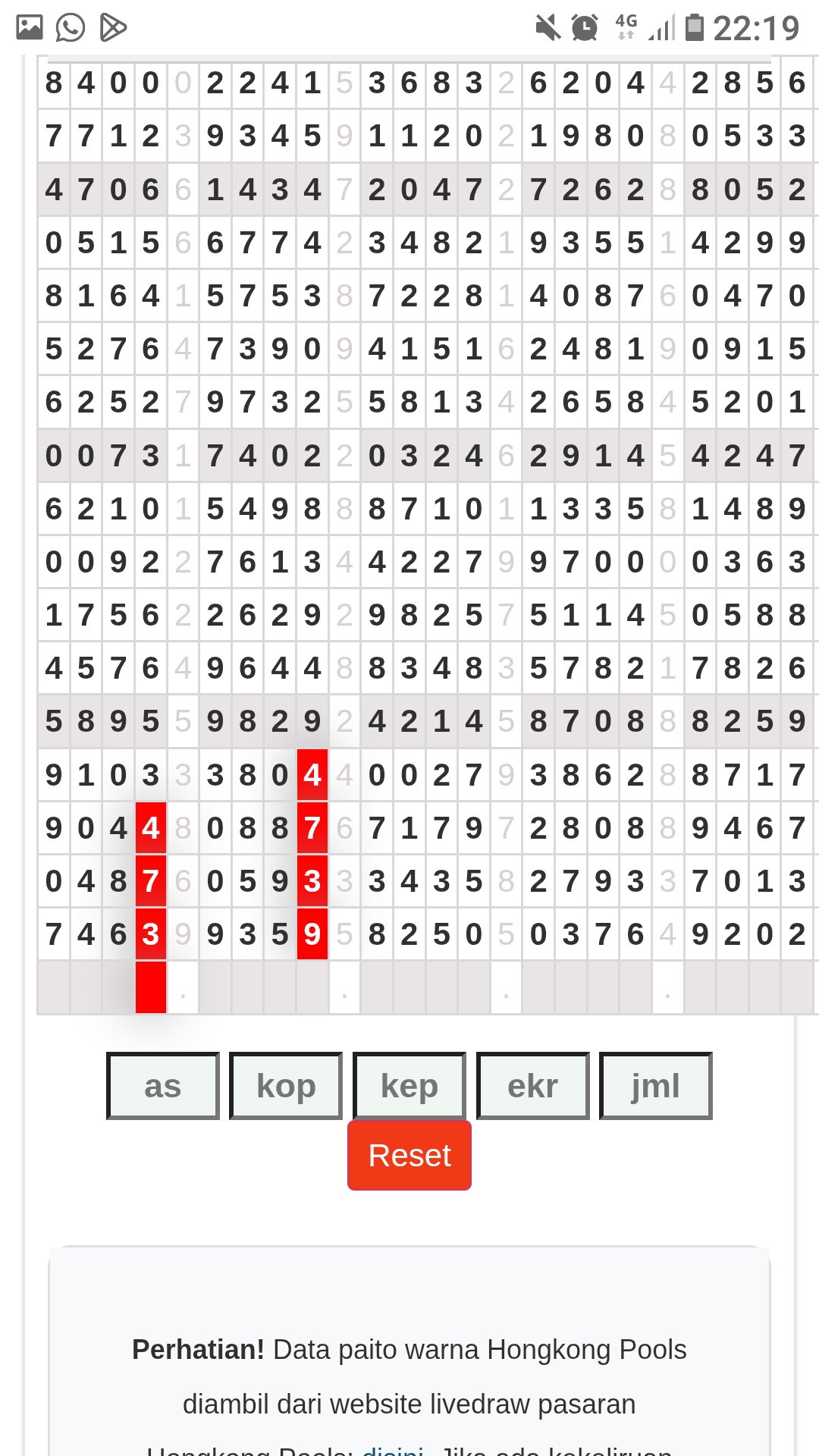The image size is (819, 1456).
Task: Choose the 'kep' button
Action: pyautogui.click(x=409, y=1086)
